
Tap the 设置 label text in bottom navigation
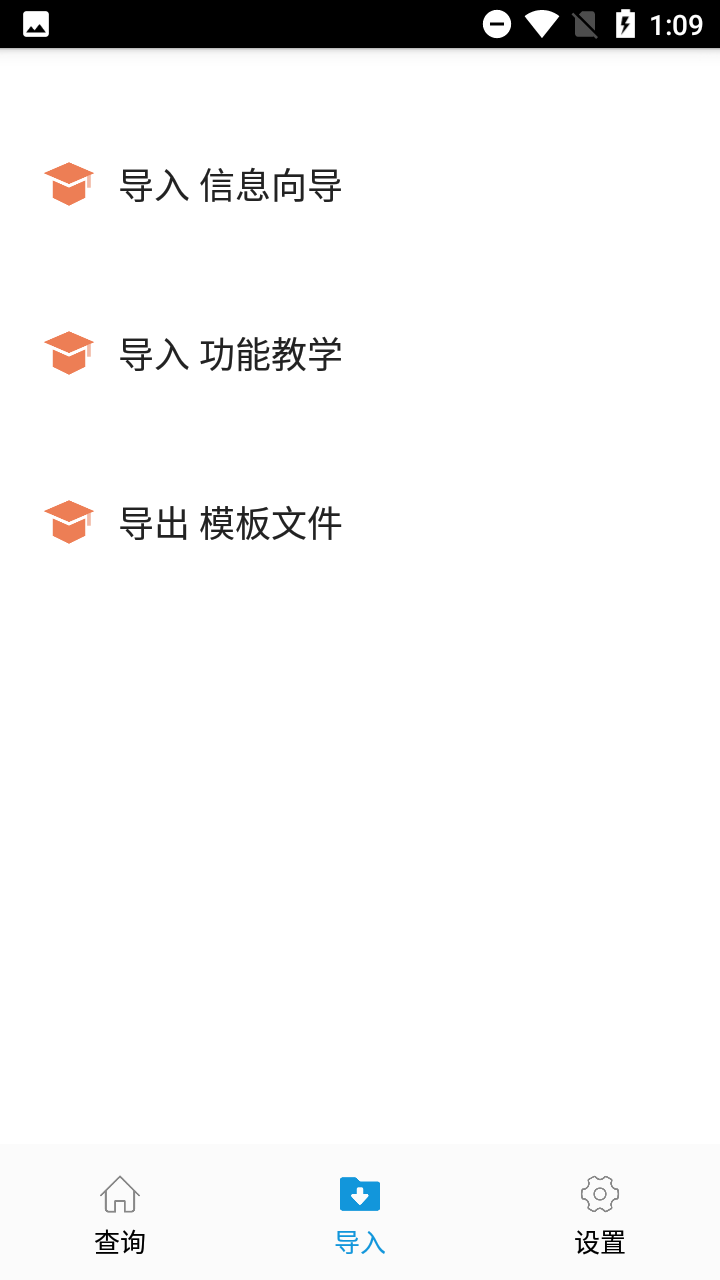(599, 1242)
